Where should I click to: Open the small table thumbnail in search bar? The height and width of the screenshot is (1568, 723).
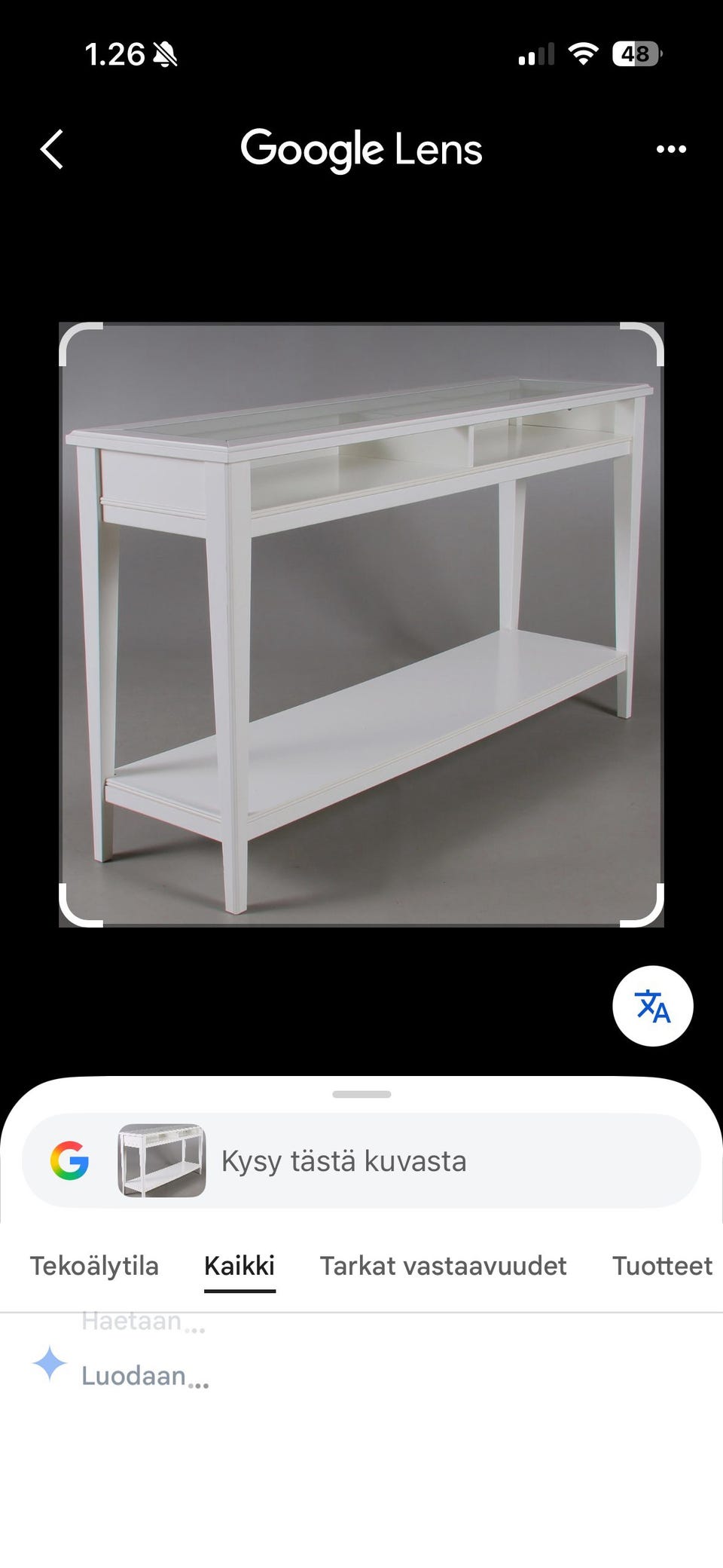pos(161,1161)
